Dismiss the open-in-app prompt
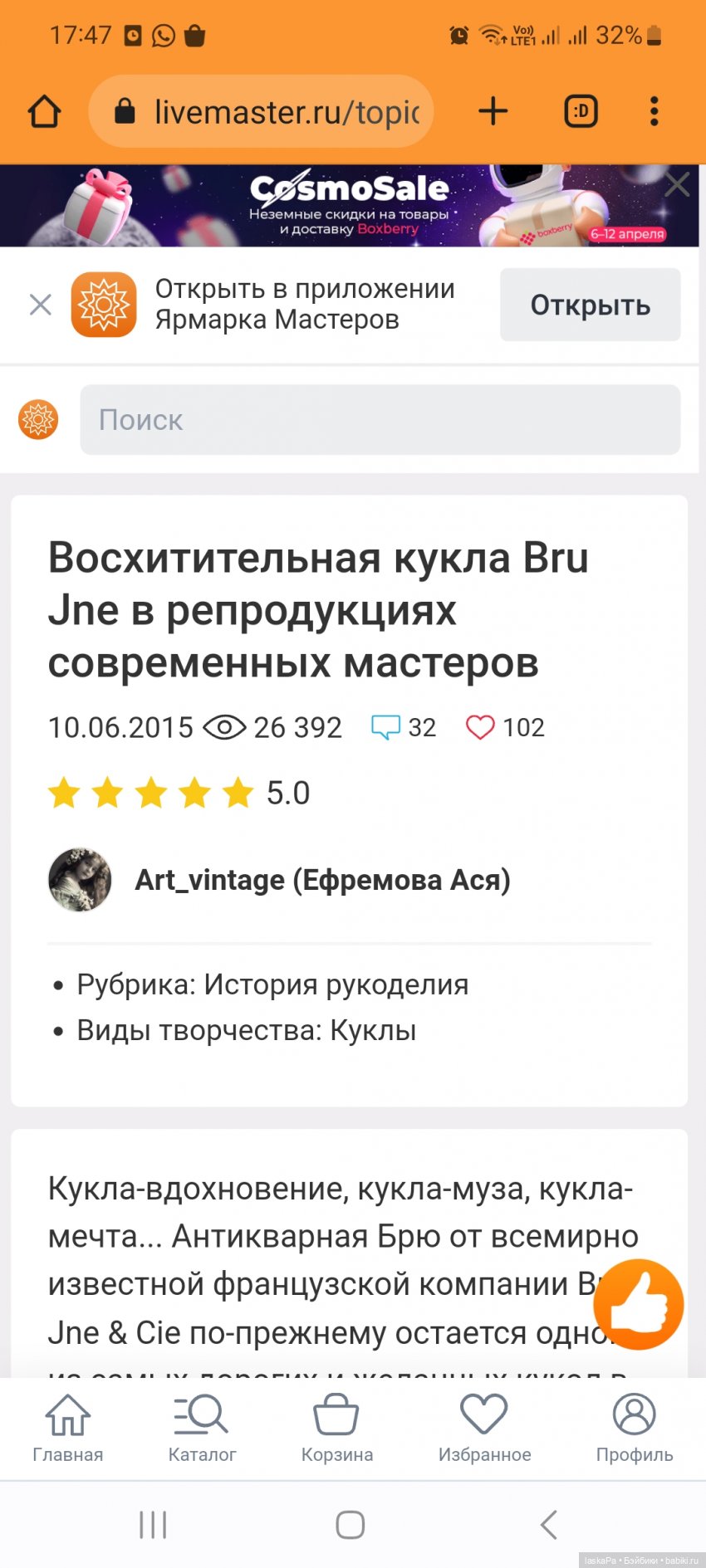This screenshot has width=706, height=1568. pyautogui.click(x=40, y=305)
